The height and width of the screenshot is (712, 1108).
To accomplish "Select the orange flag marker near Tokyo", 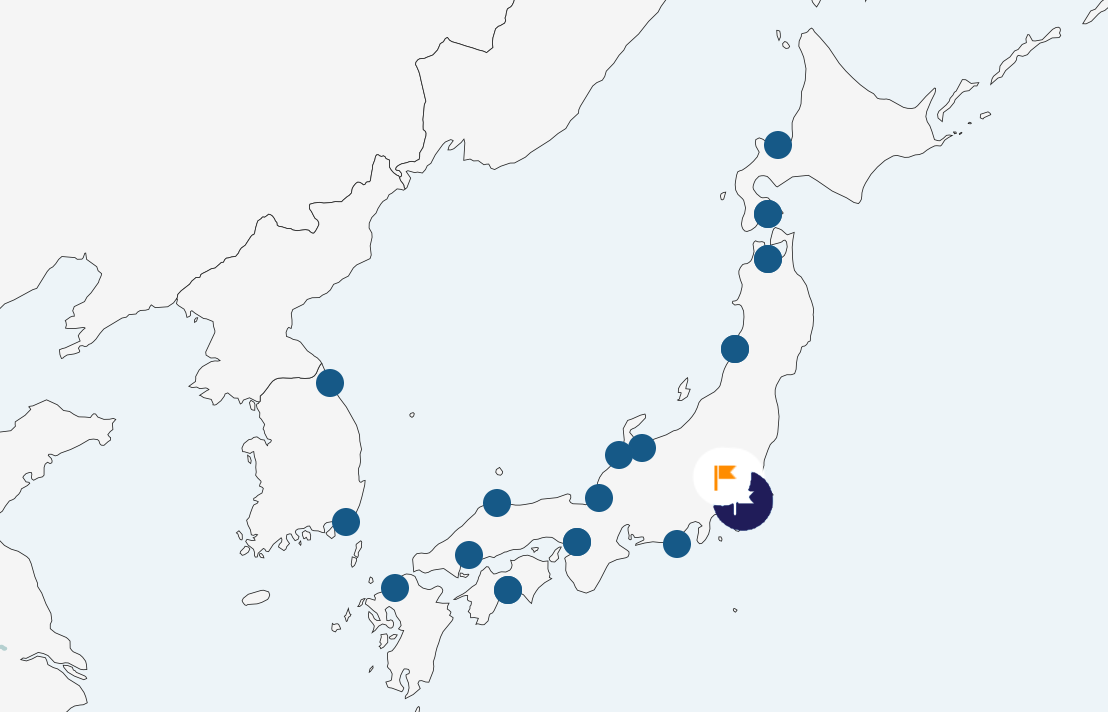I will [x=726, y=477].
